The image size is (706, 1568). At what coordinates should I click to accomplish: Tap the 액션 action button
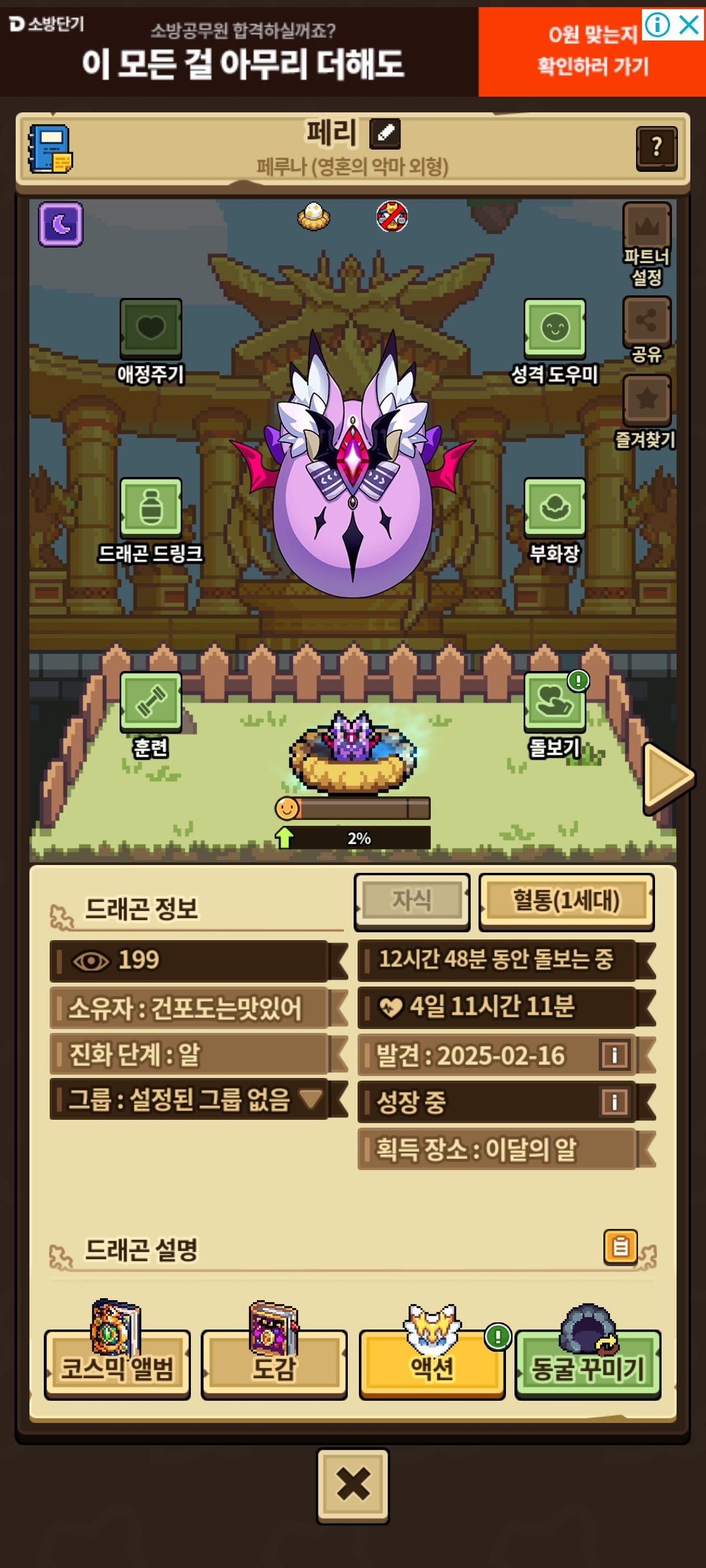432,1365
